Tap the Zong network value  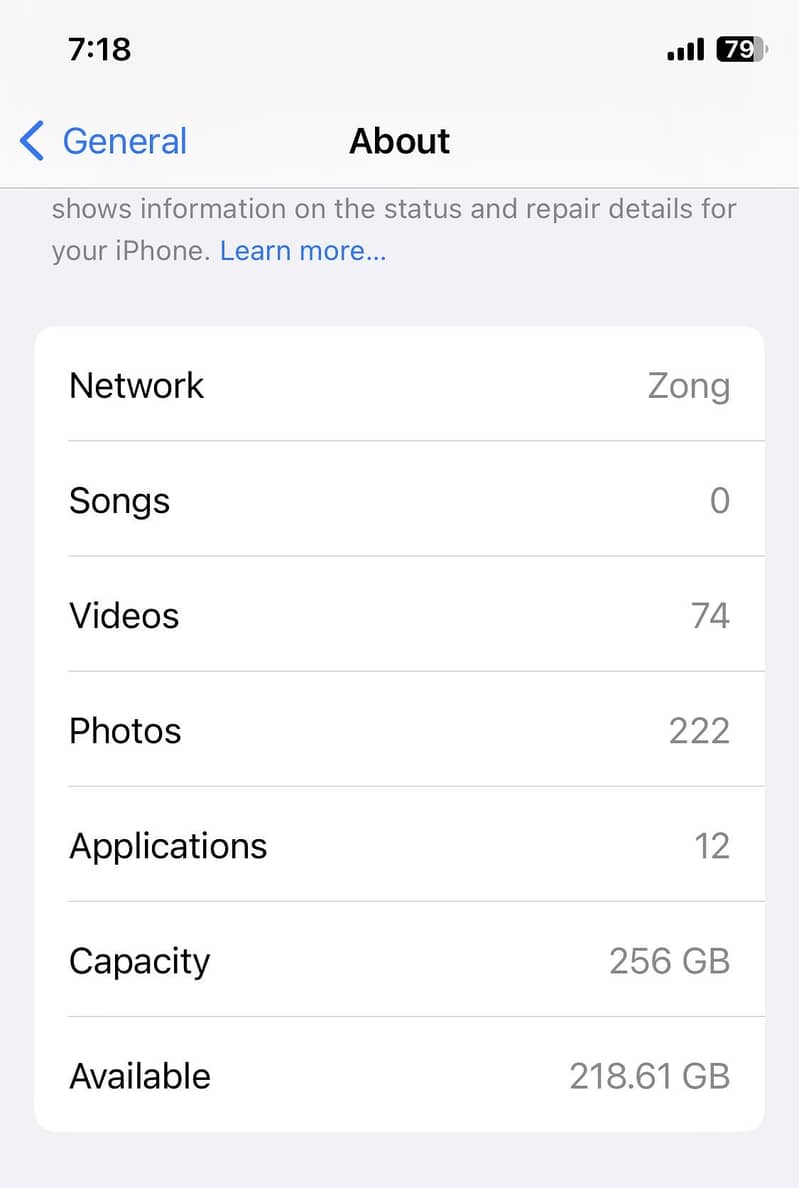pyautogui.click(x=688, y=385)
